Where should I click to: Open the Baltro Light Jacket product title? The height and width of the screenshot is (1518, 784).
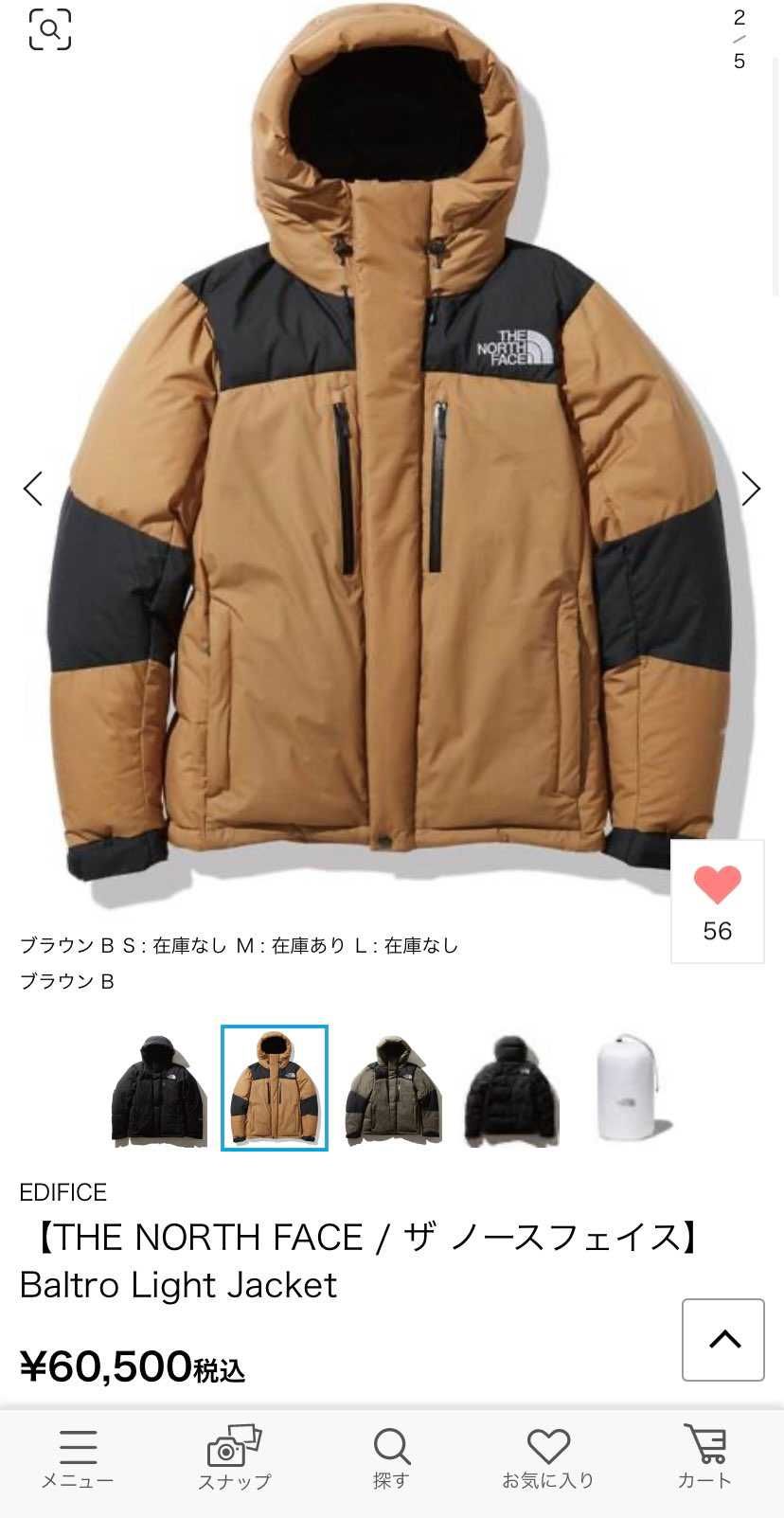(x=176, y=1285)
